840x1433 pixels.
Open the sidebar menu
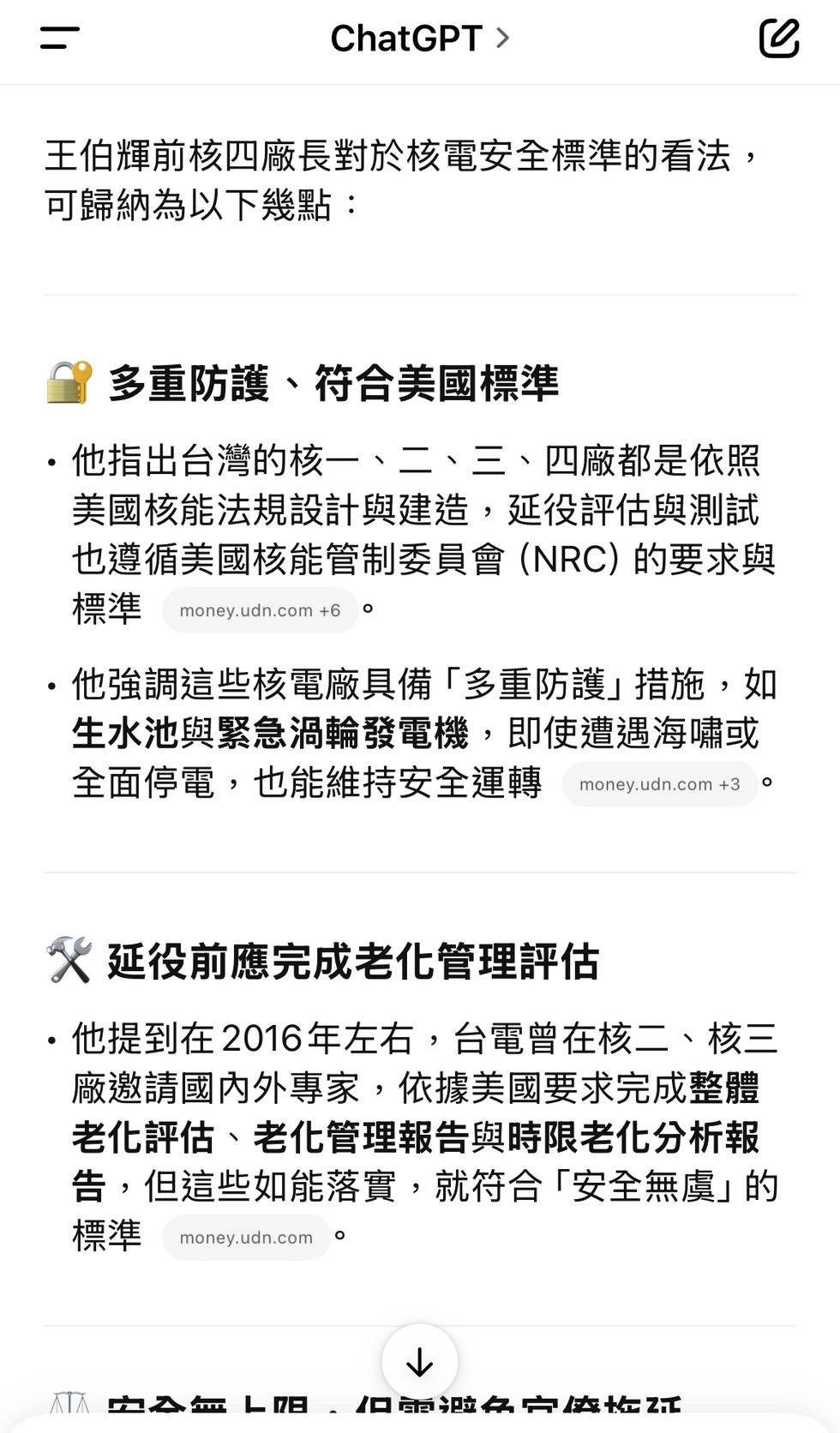coord(59,38)
